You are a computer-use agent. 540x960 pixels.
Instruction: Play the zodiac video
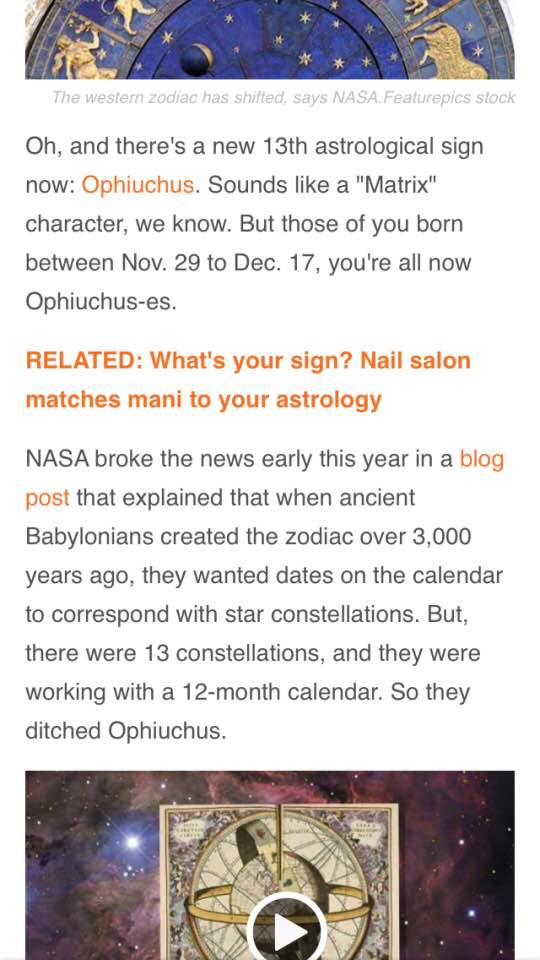click(x=287, y=931)
